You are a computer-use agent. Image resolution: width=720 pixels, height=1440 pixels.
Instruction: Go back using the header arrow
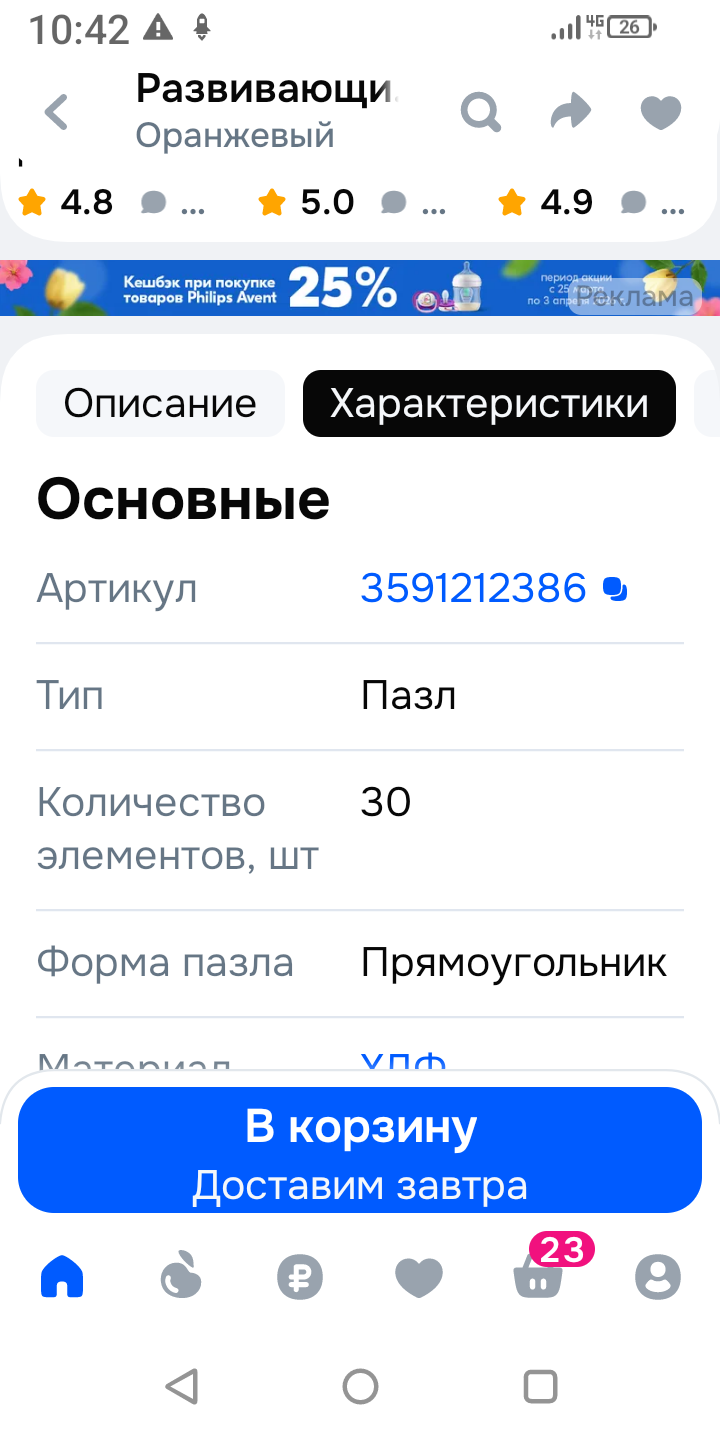pyautogui.click(x=57, y=112)
